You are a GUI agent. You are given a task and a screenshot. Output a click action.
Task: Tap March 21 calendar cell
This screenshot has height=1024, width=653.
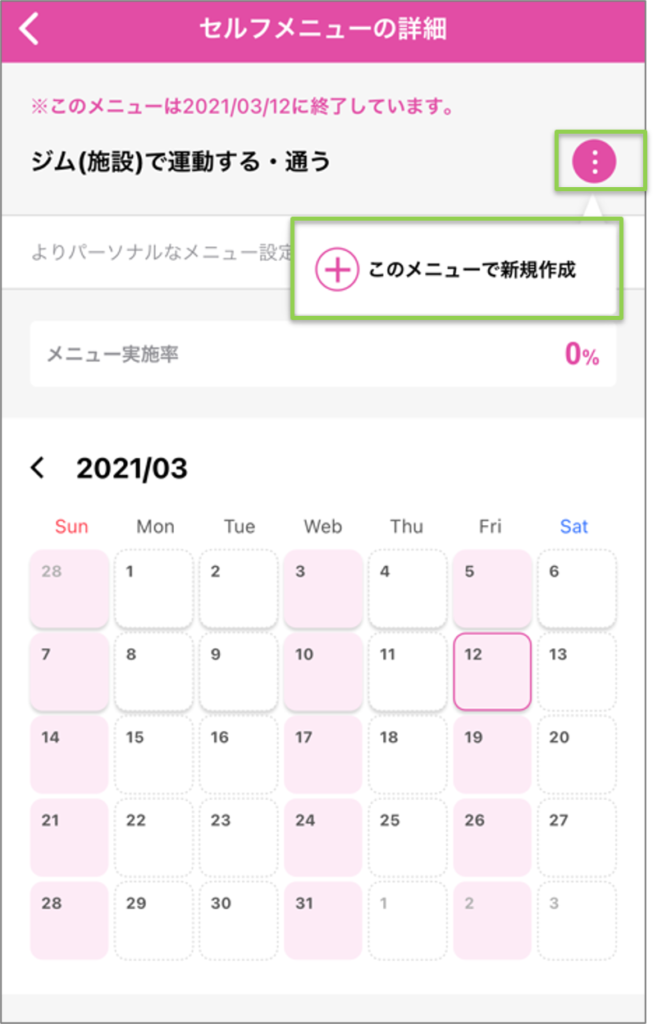click(69, 837)
